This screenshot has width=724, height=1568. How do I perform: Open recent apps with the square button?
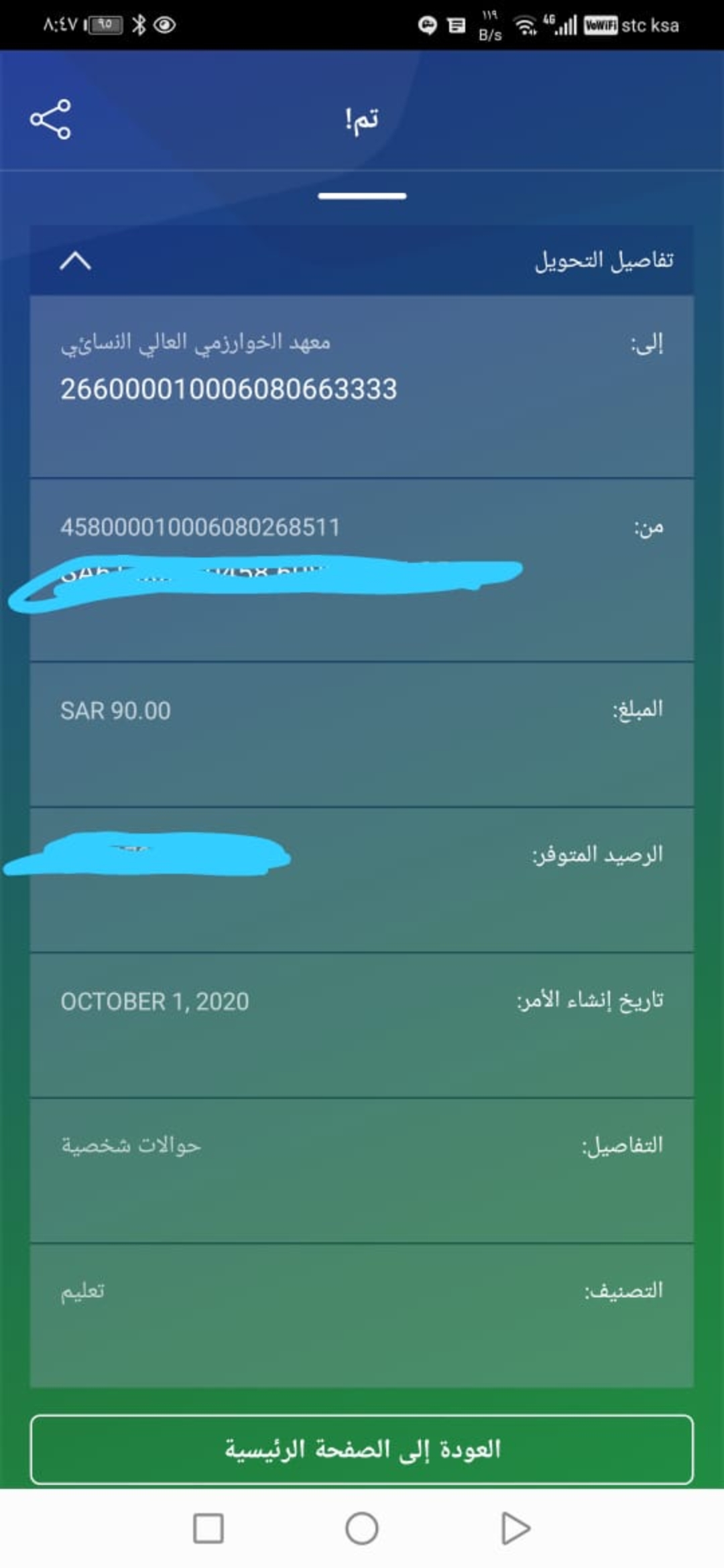point(208,1528)
